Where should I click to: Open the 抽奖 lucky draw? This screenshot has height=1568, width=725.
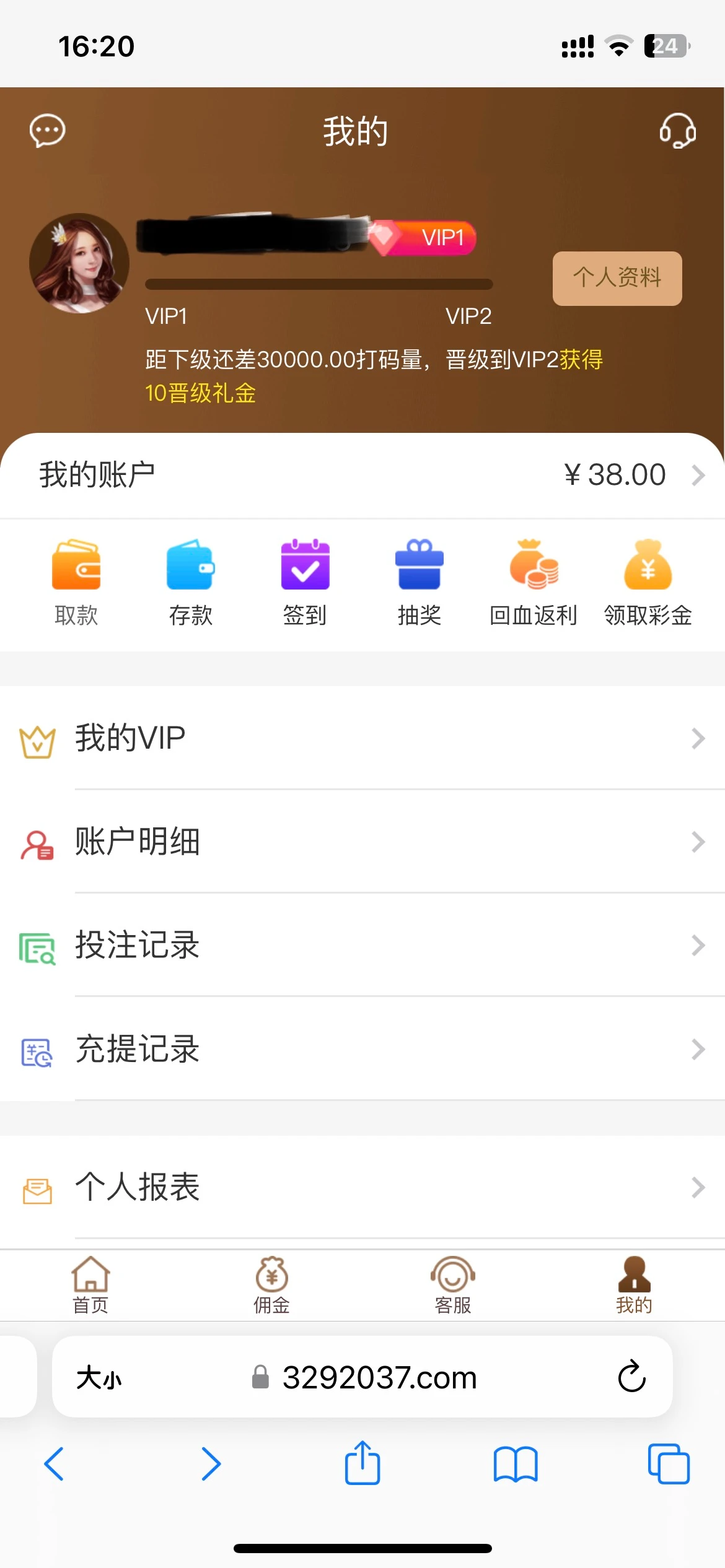click(420, 581)
